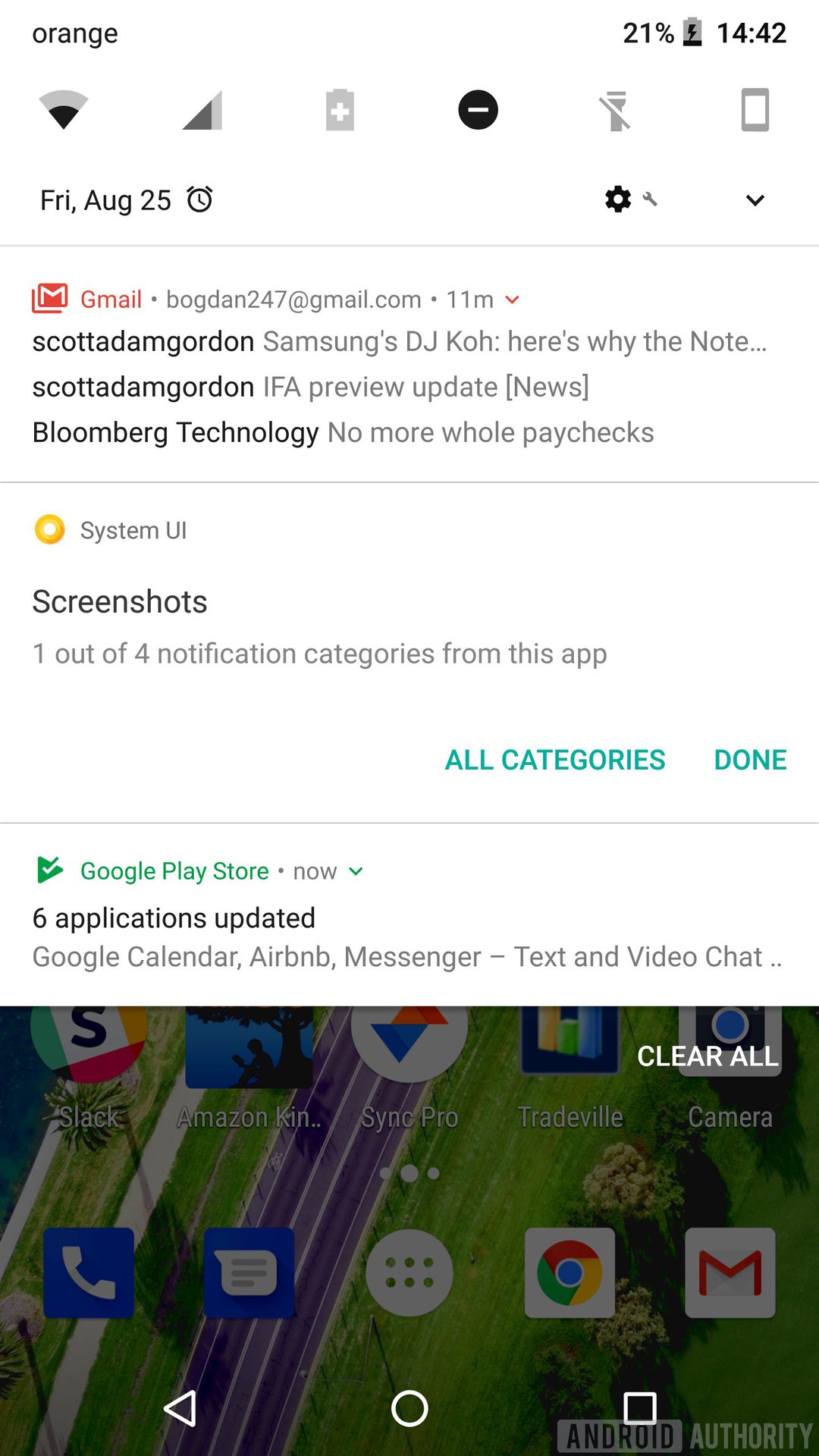The height and width of the screenshot is (1456, 819).
Task: Open the IFA preview update email
Action: coord(311,388)
